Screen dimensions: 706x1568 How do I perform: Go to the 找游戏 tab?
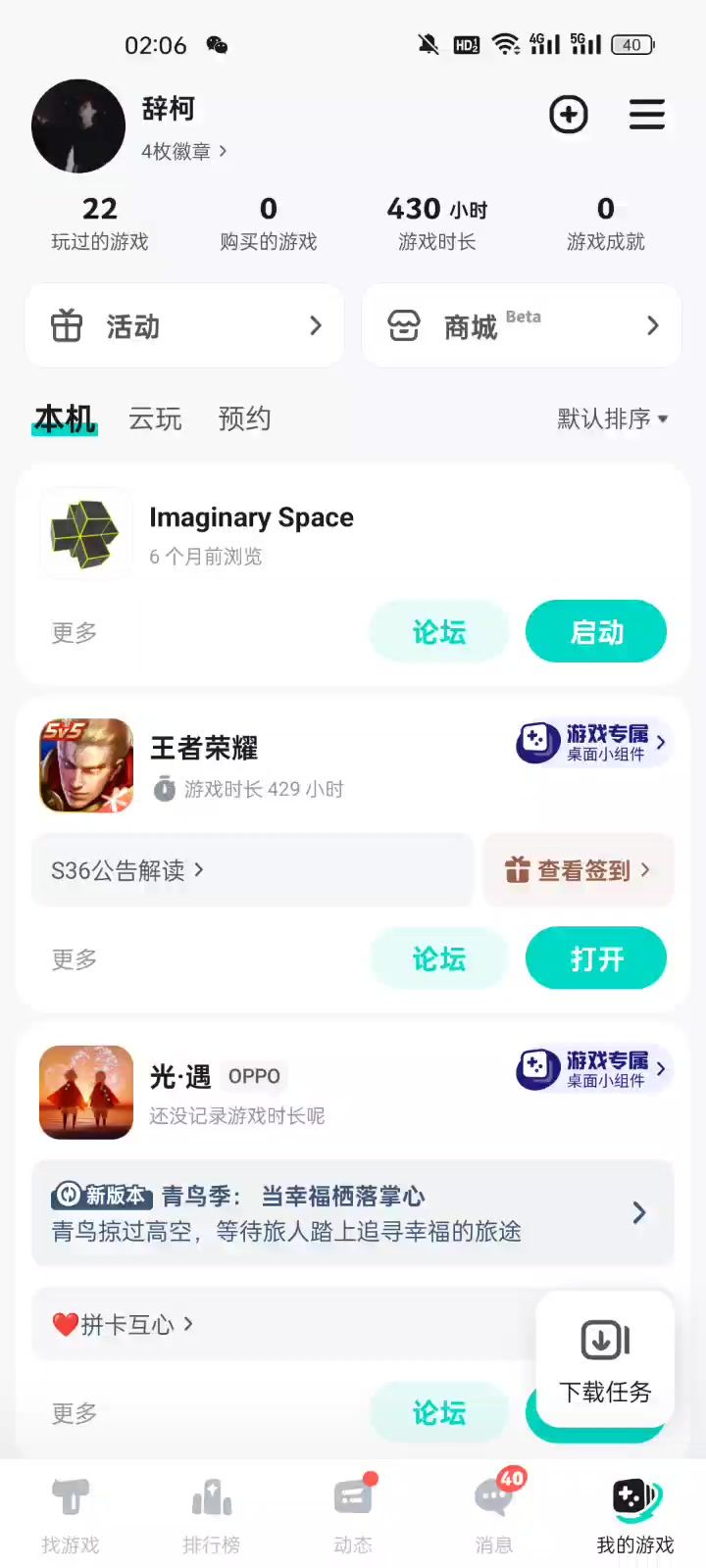pos(71,1516)
